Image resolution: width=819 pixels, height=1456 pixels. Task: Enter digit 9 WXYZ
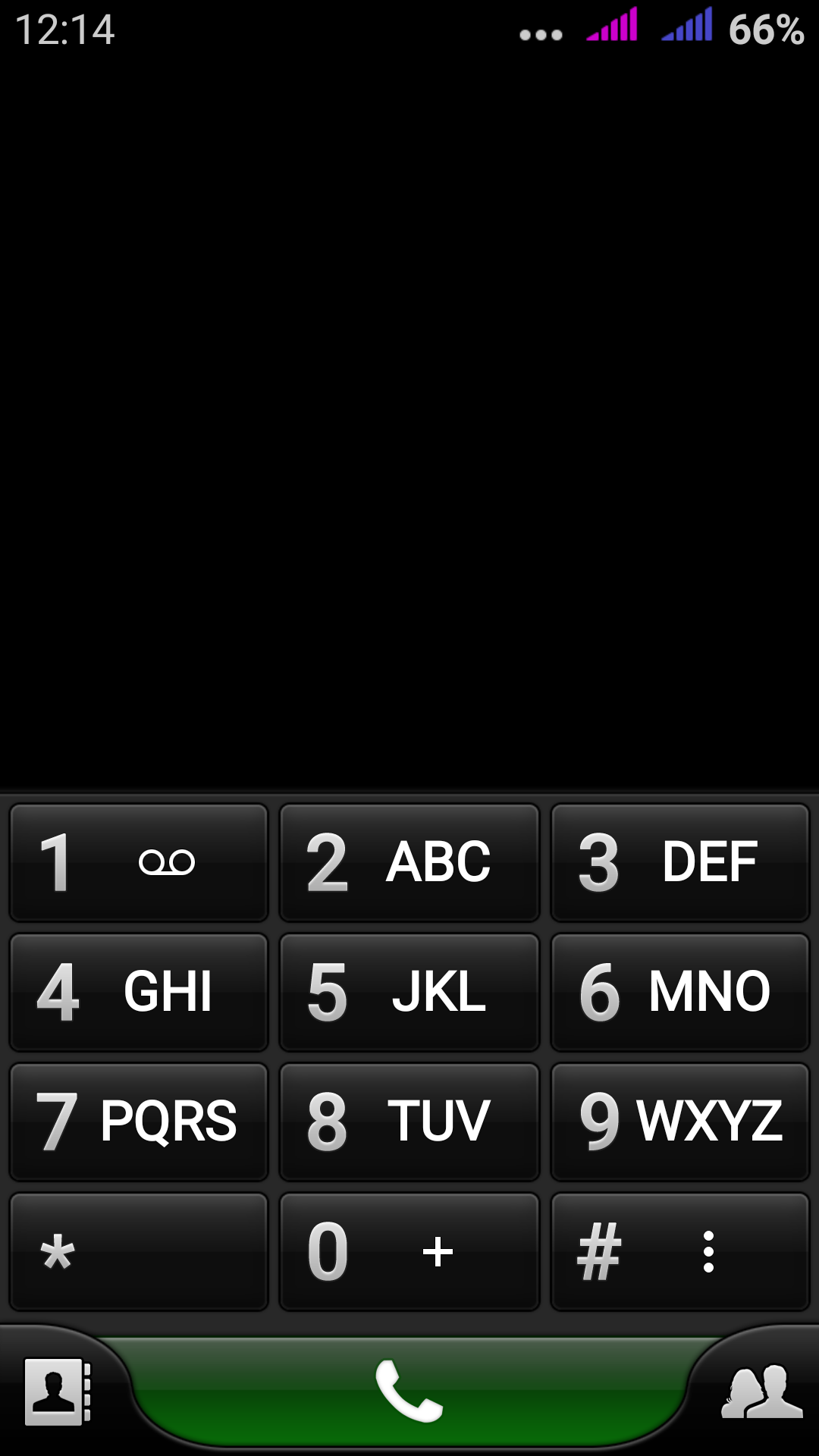(x=680, y=1122)
